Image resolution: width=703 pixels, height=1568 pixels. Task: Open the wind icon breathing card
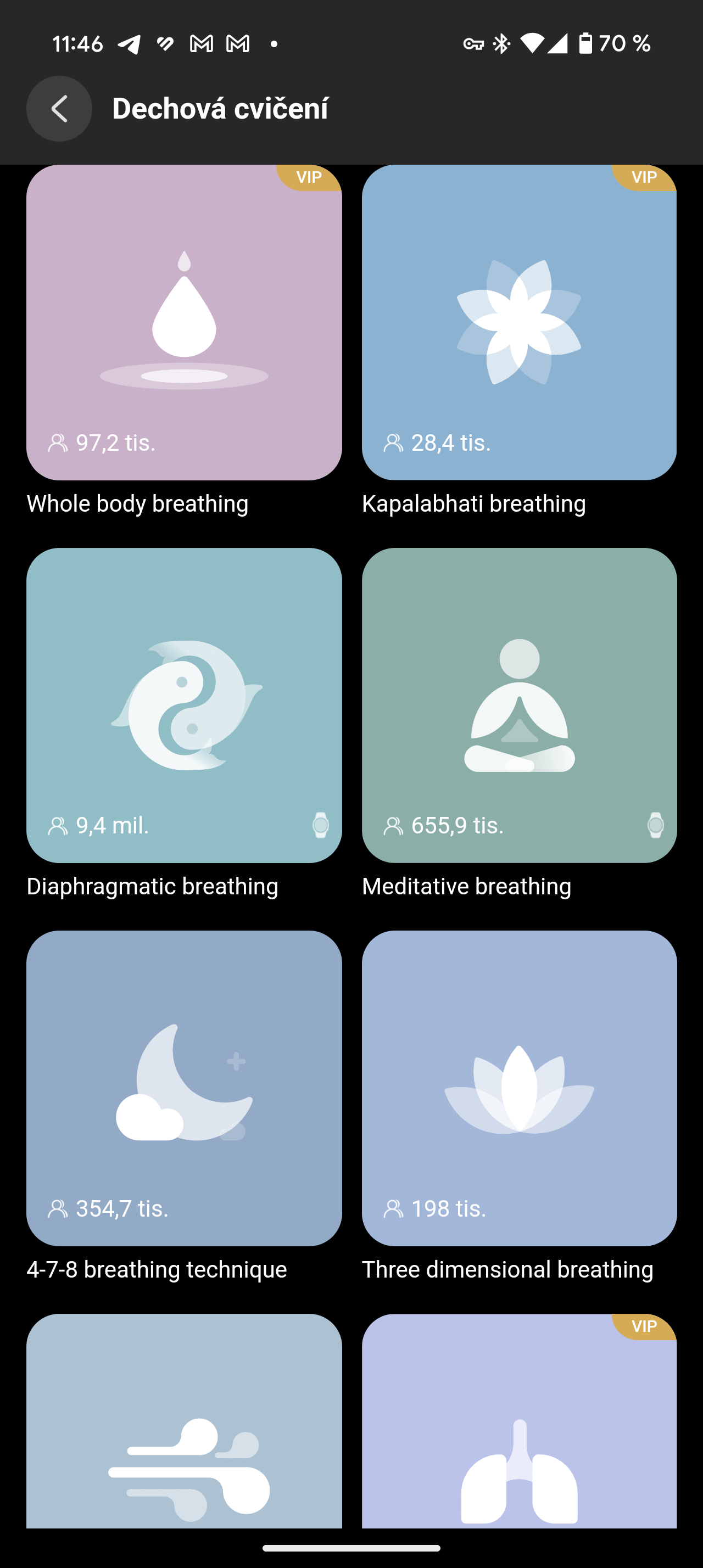pyautogui.click(x=184, y=1424)
